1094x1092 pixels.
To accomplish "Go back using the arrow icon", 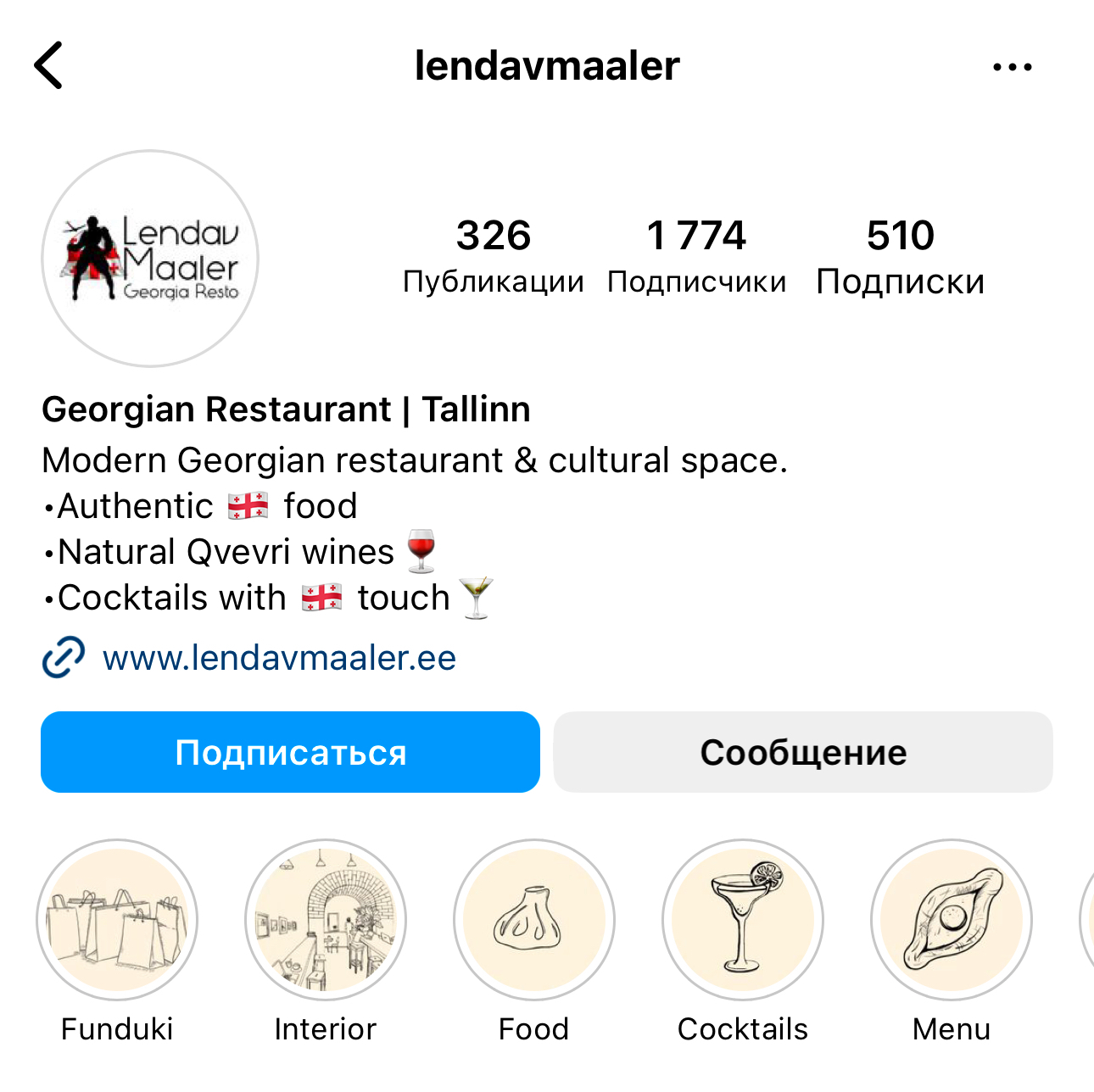I will (x=49, y=65).
